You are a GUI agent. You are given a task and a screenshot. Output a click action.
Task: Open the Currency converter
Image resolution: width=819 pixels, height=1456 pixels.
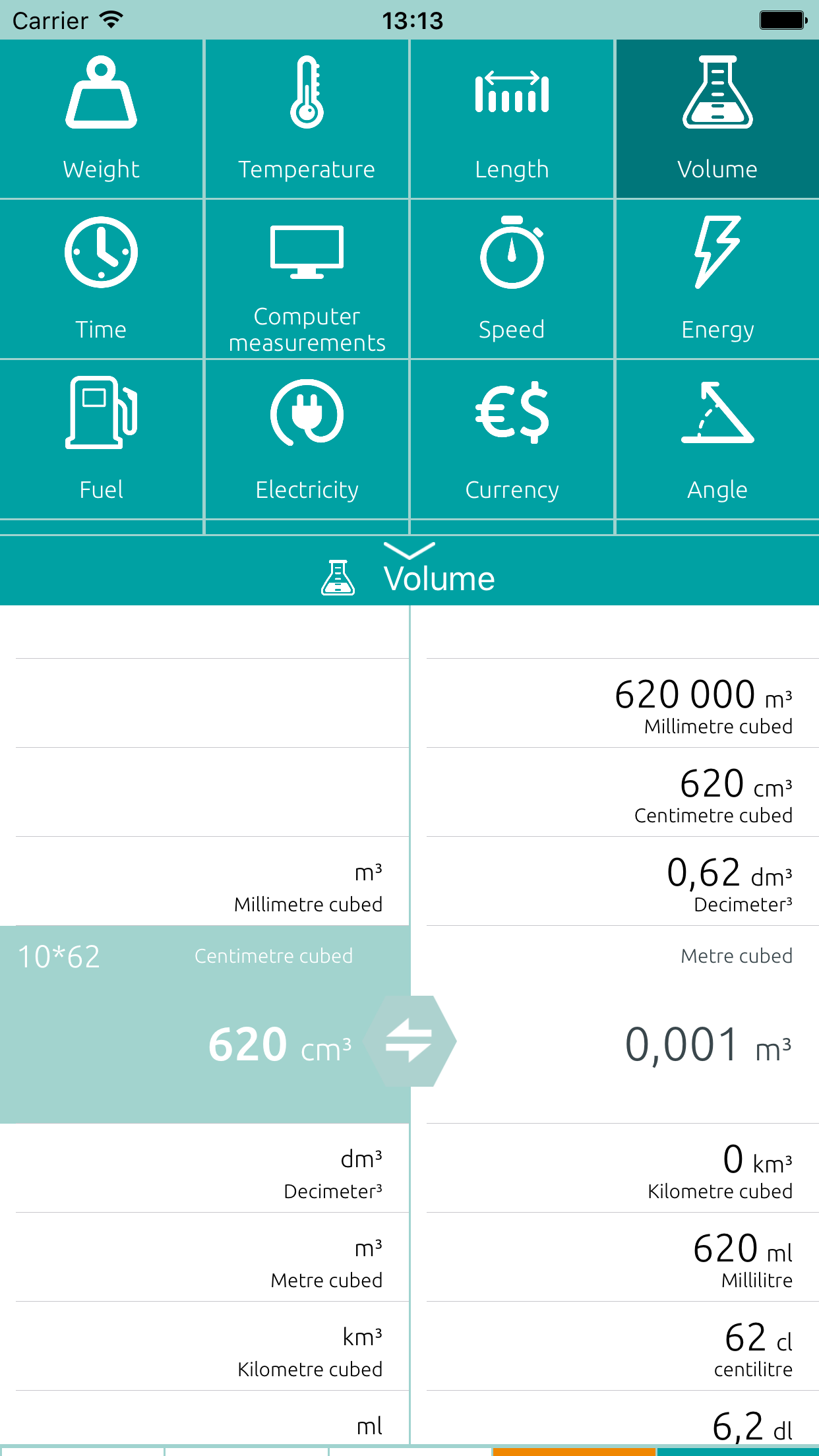(512, 439)
